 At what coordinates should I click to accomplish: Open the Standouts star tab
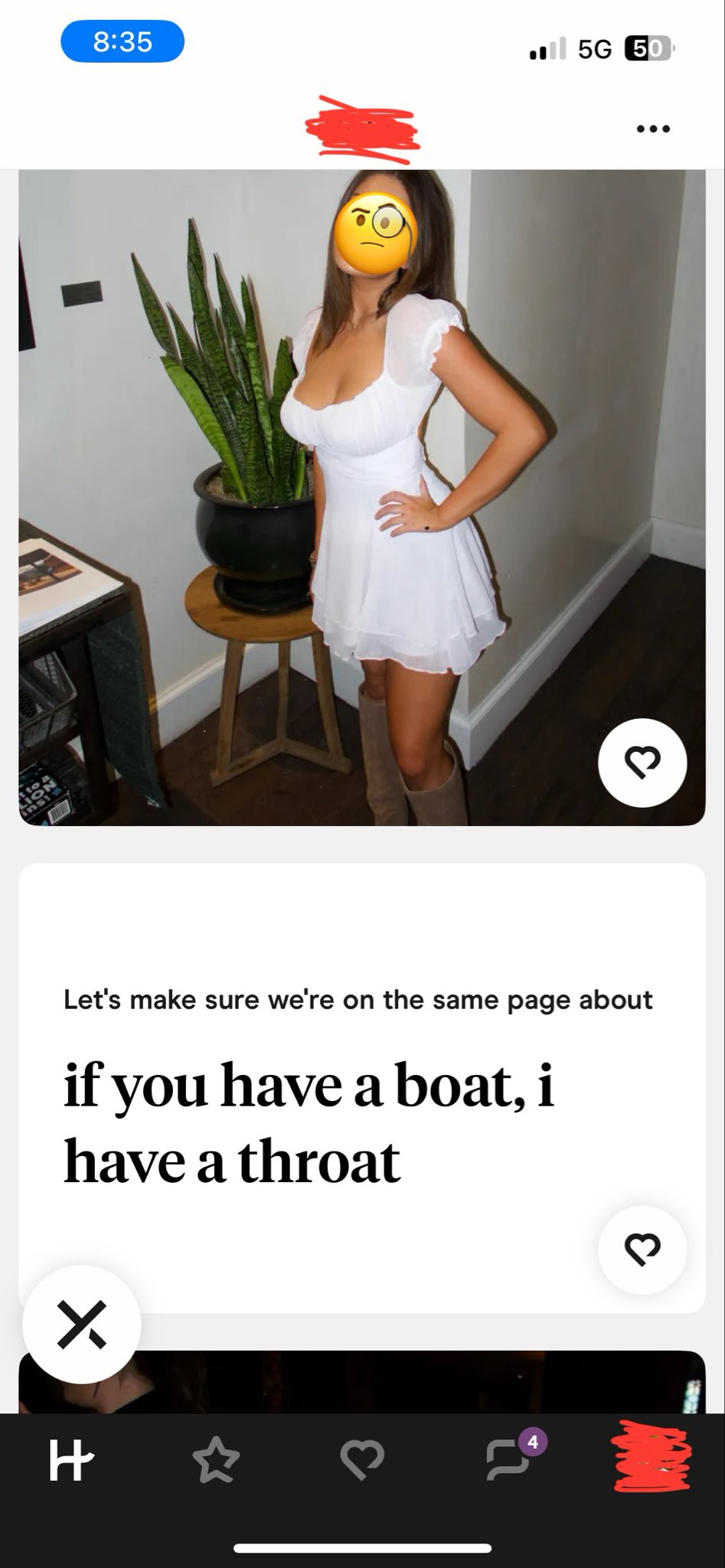[216, 1459]
